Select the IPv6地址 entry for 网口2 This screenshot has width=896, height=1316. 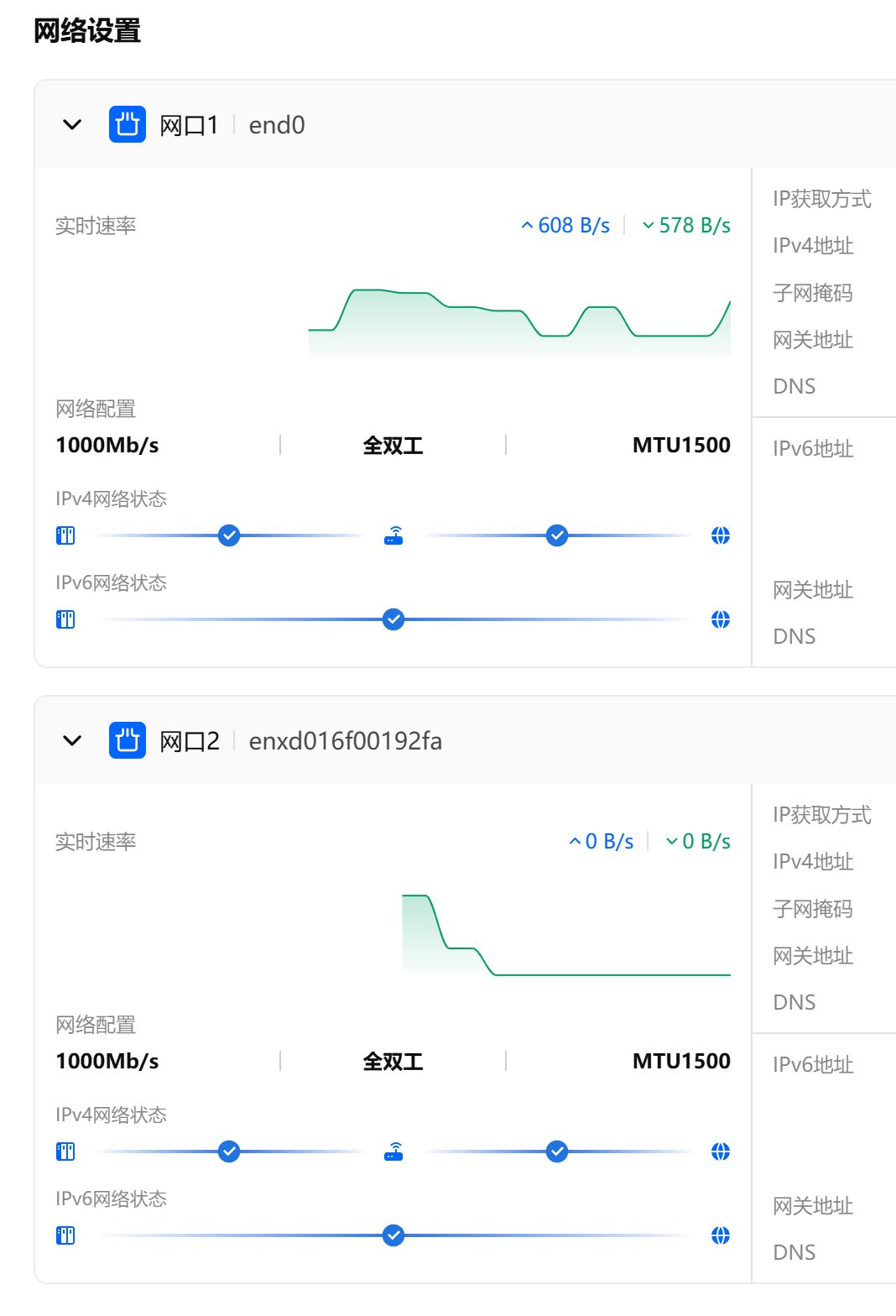click(x=812, y=1064)
